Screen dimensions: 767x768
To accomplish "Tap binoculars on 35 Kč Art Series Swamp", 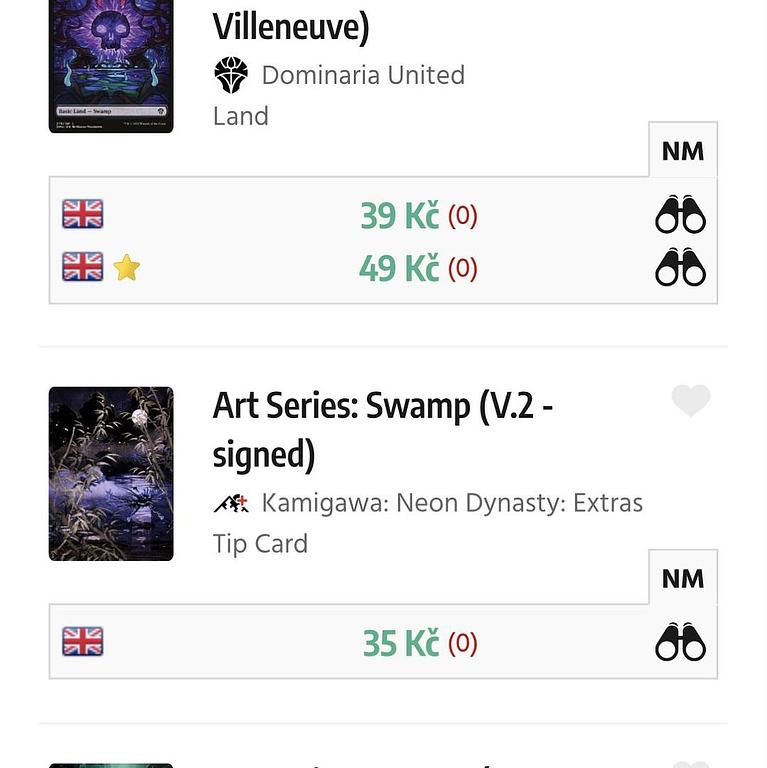I will [681, 642].
